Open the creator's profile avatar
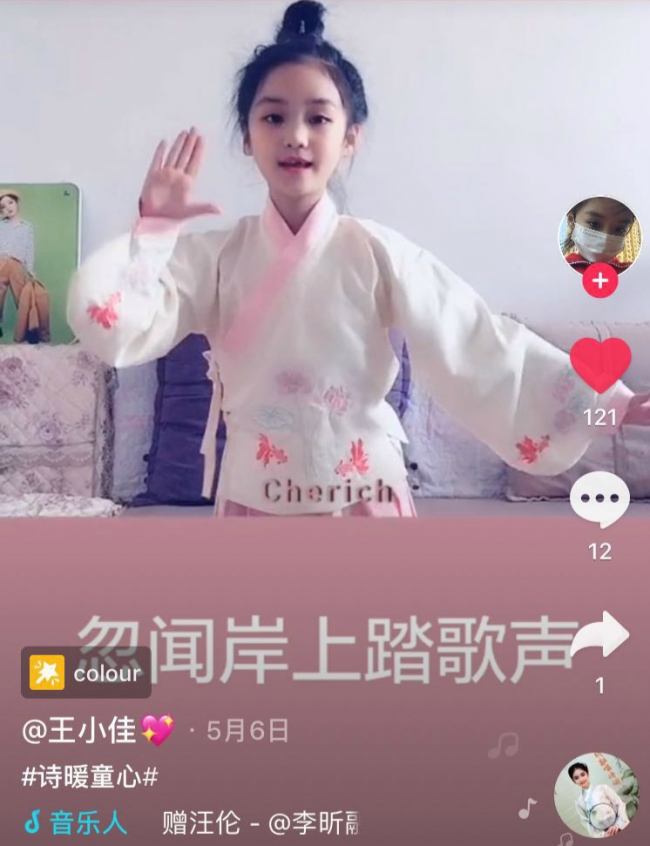The width and height of the screenshot is (650, 846). coord(599,236)
